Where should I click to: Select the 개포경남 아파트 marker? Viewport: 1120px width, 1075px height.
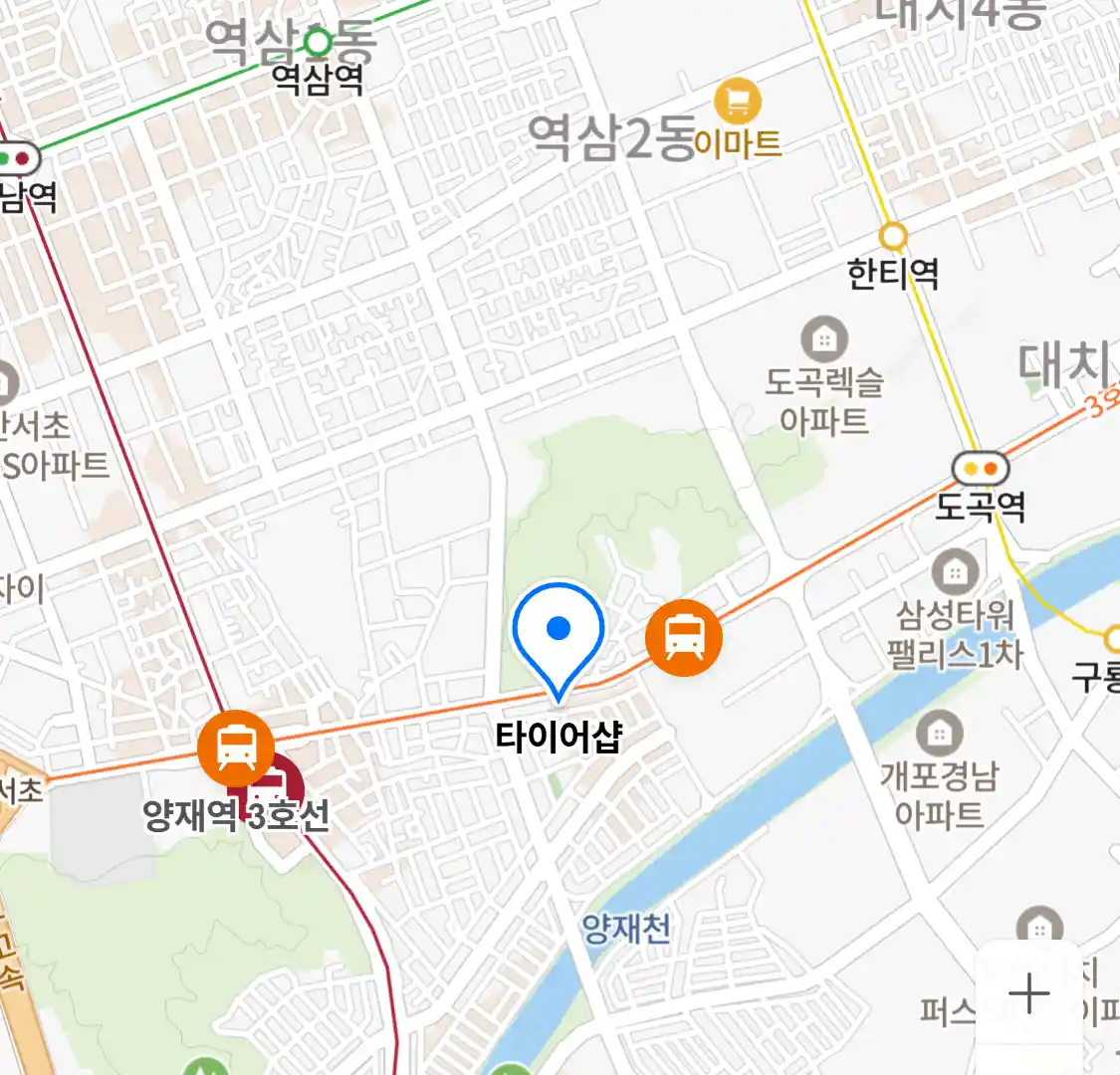pos(938,734)
